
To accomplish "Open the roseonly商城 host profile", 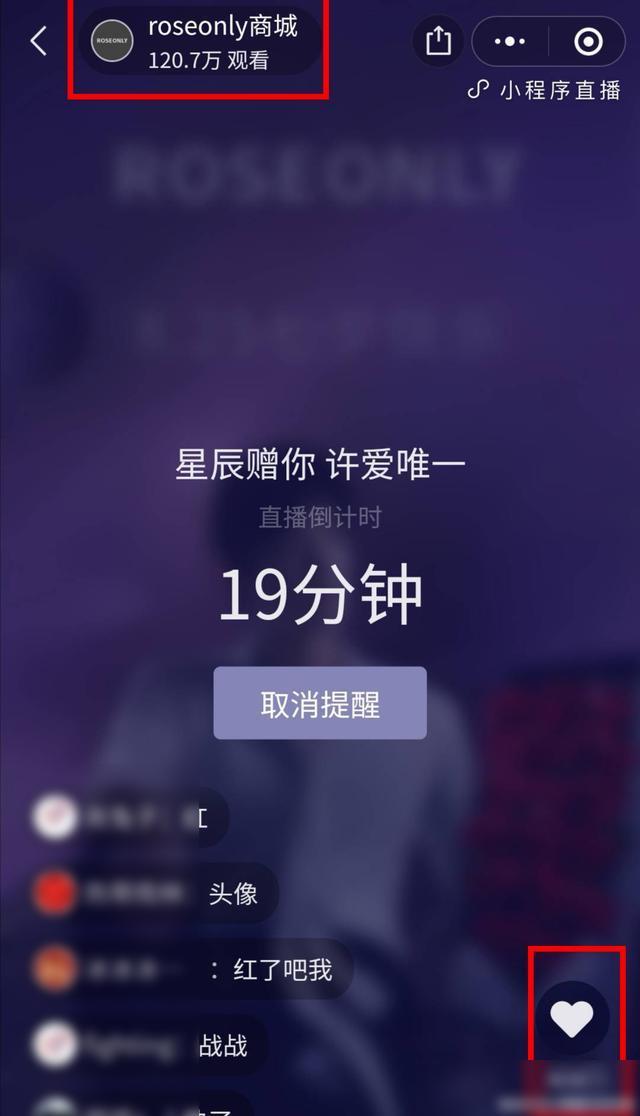I will 200,41.
